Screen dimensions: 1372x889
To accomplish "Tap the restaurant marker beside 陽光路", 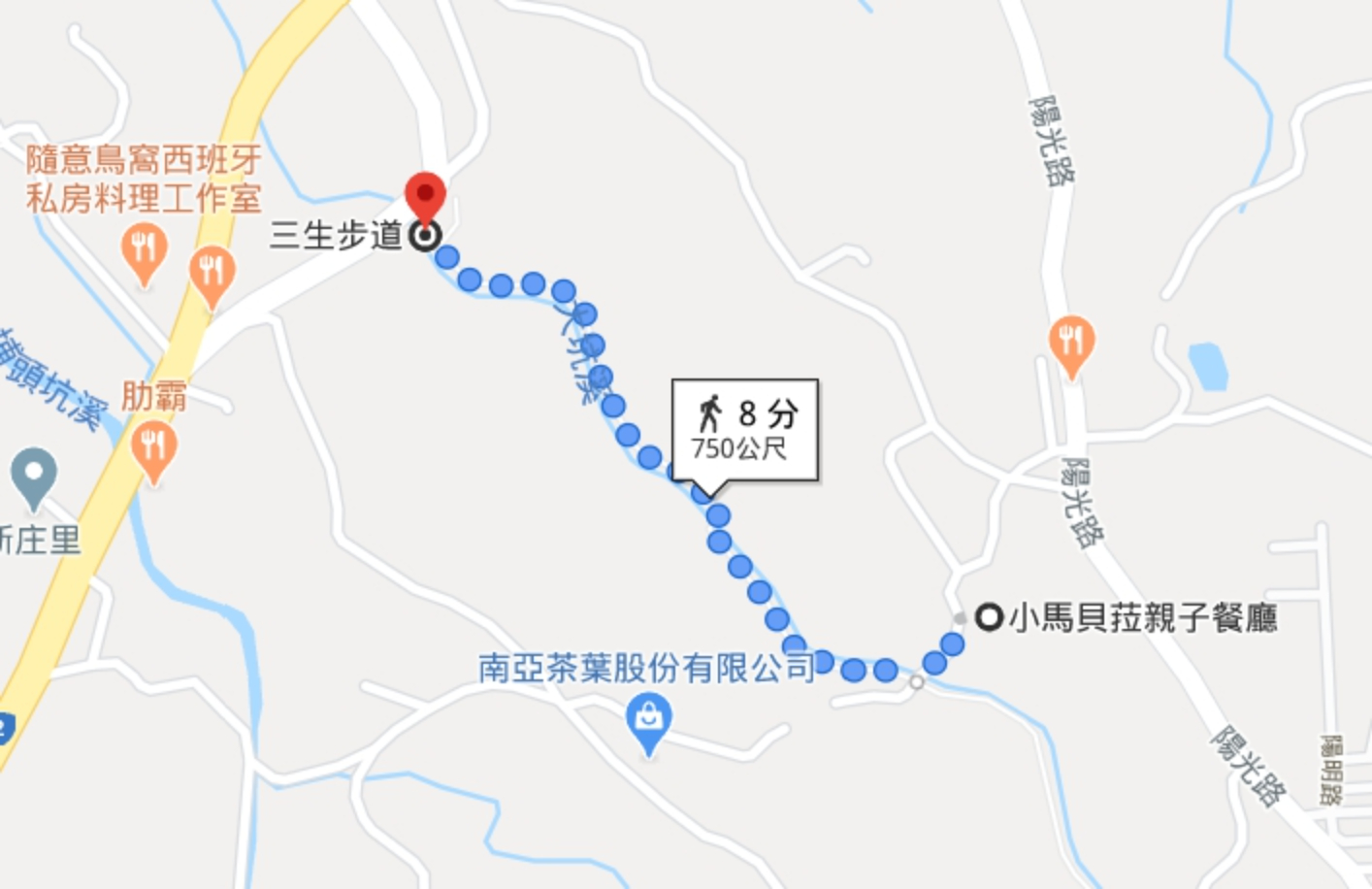I will pyautogui.click(x=1071, y=342).
